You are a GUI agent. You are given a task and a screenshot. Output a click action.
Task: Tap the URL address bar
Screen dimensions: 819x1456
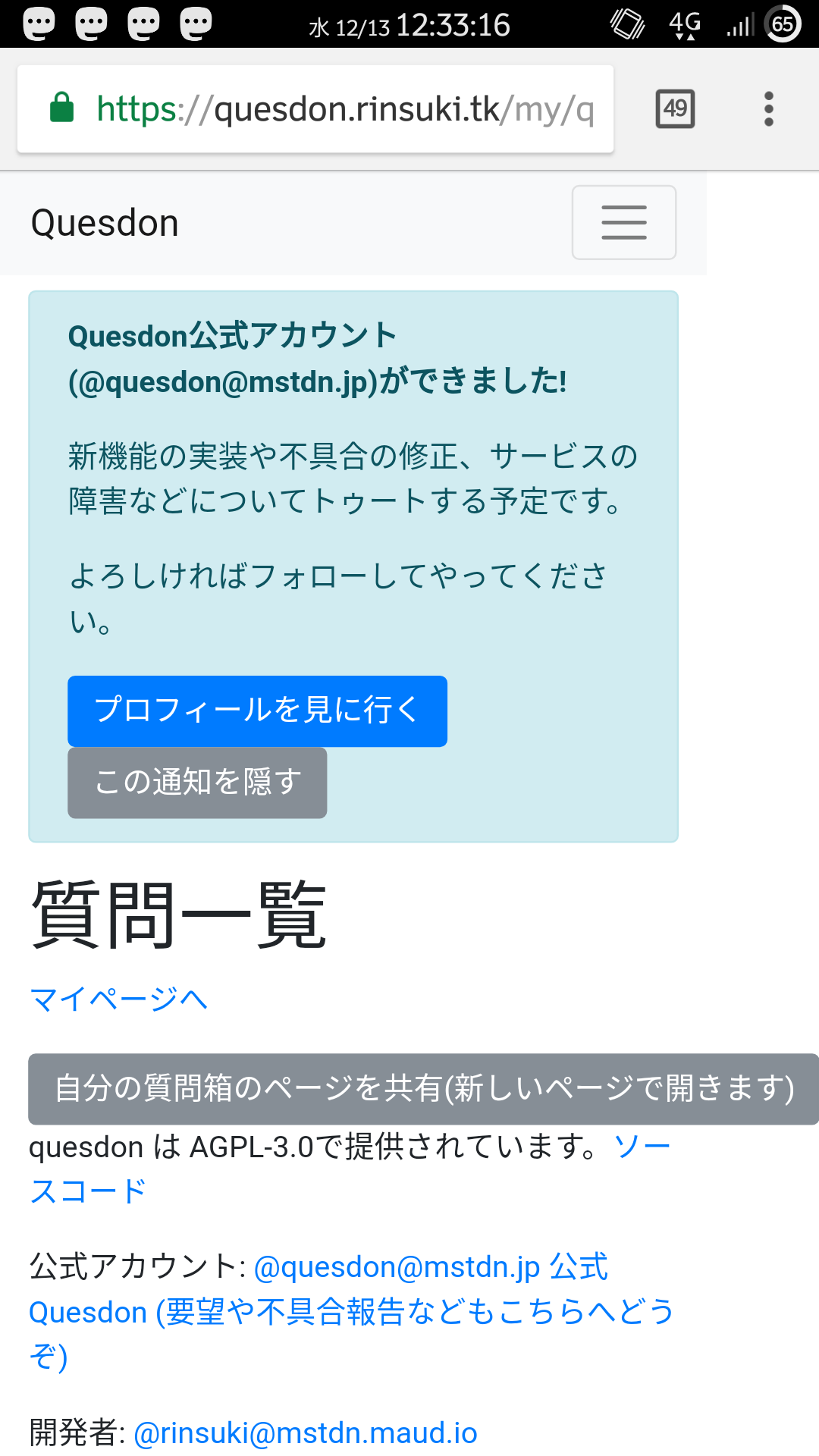[315, 109]
